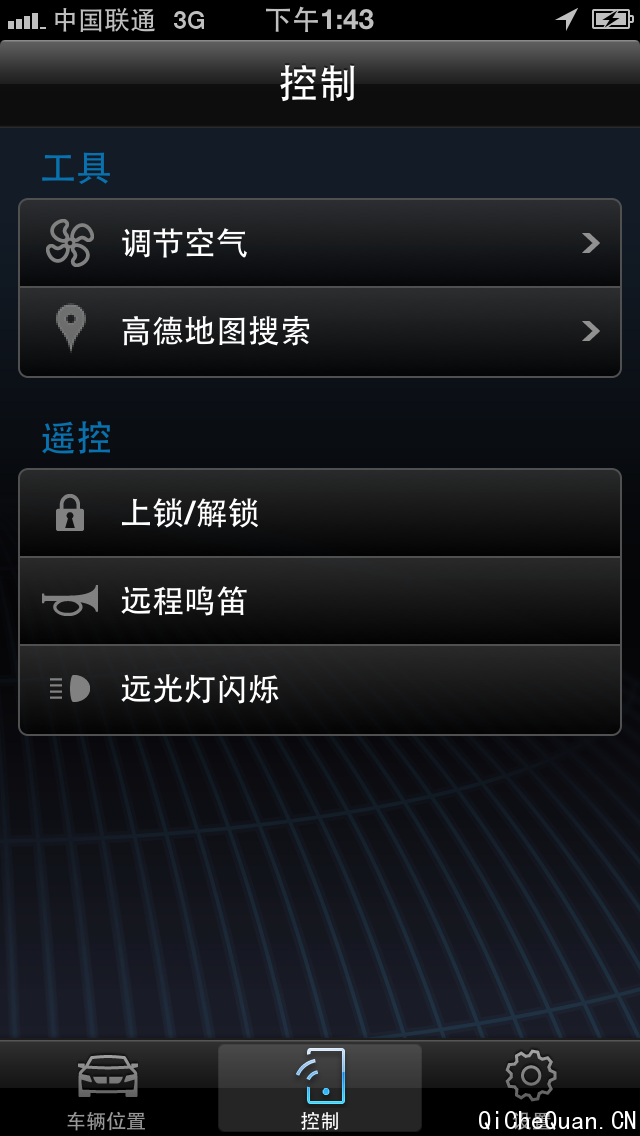Select the 控制 tab
The height and width of the screenshot is (1136, 640).
tap(320, 1090)
